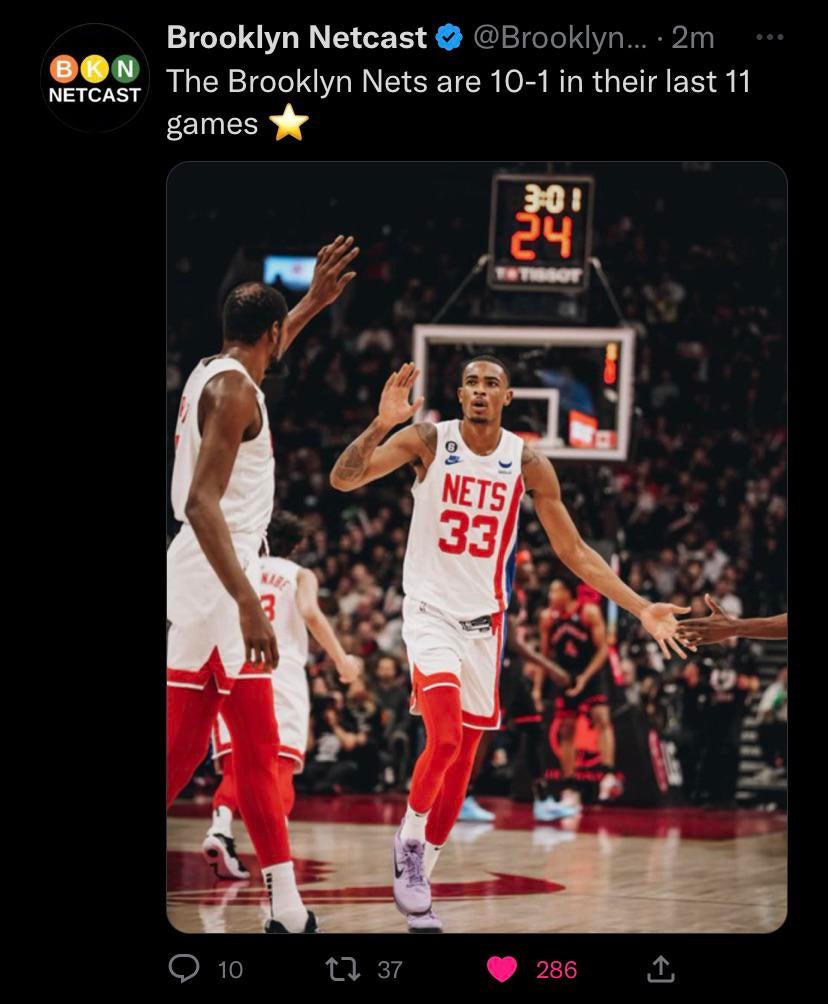The width and height of the screenshot is (828, 1004).
Task: Open Brooklyn Netcast profile avatar
Action: pyautogui.click(x=95, y=79)
